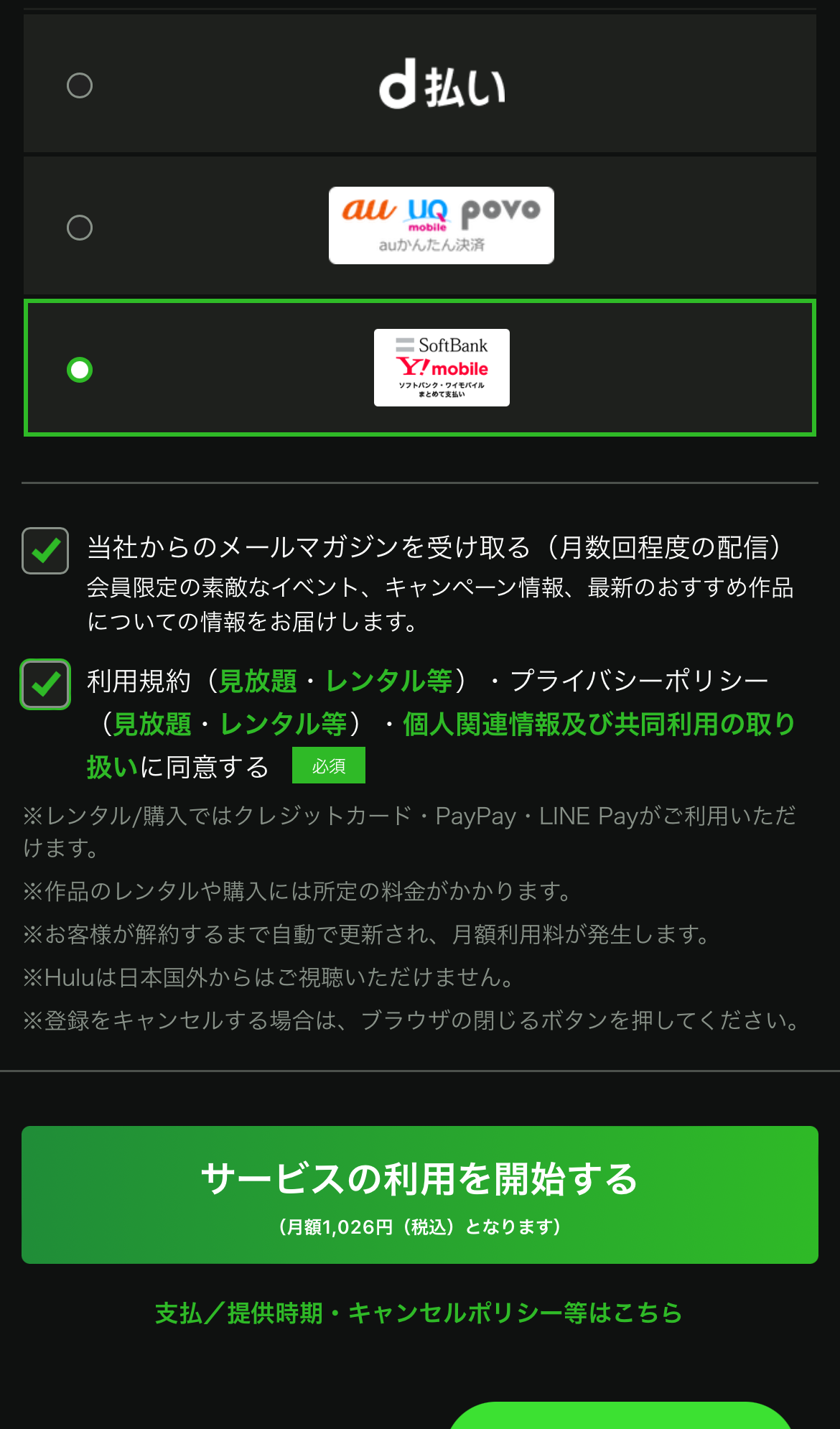Open the レンタル等 link under プライバシーポリシー
Image resolution: width=840 pixels, height=1429 pixels.
coord(284,724)
